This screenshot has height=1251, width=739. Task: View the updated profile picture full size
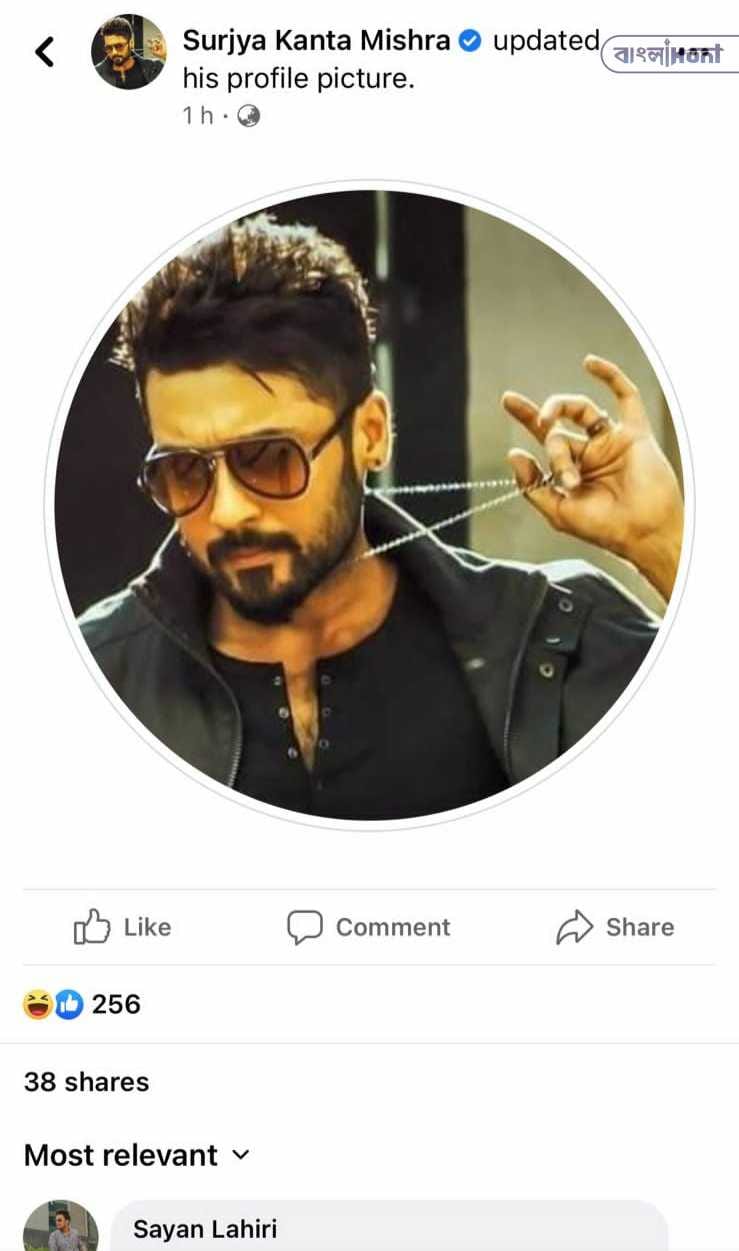(369, 505)
